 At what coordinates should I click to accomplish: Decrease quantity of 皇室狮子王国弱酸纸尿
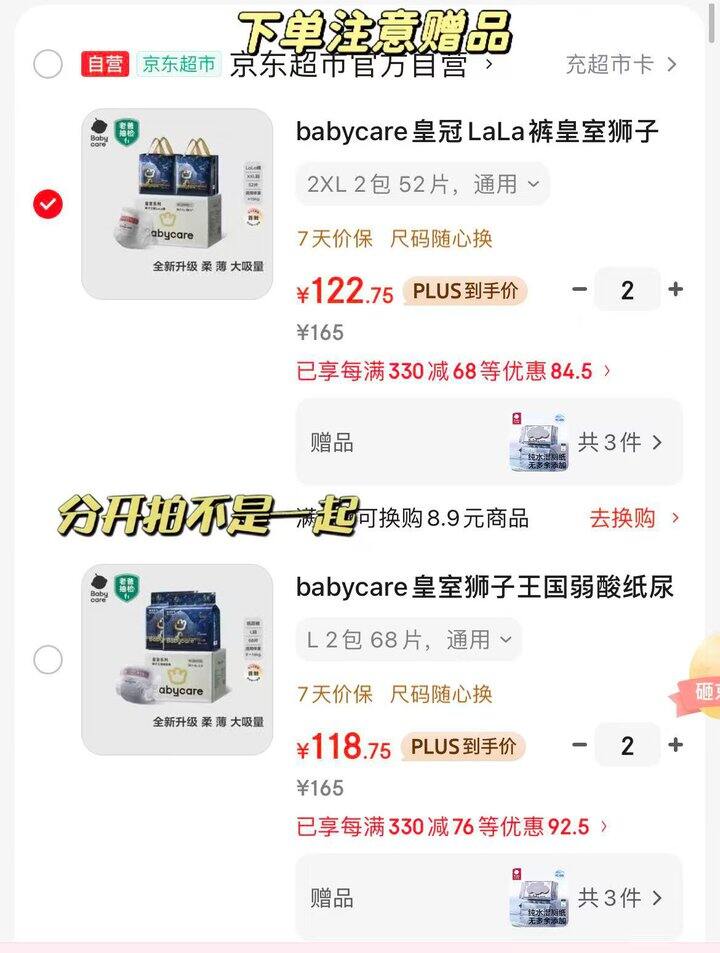pyautogui.click(x=580, y=745)
